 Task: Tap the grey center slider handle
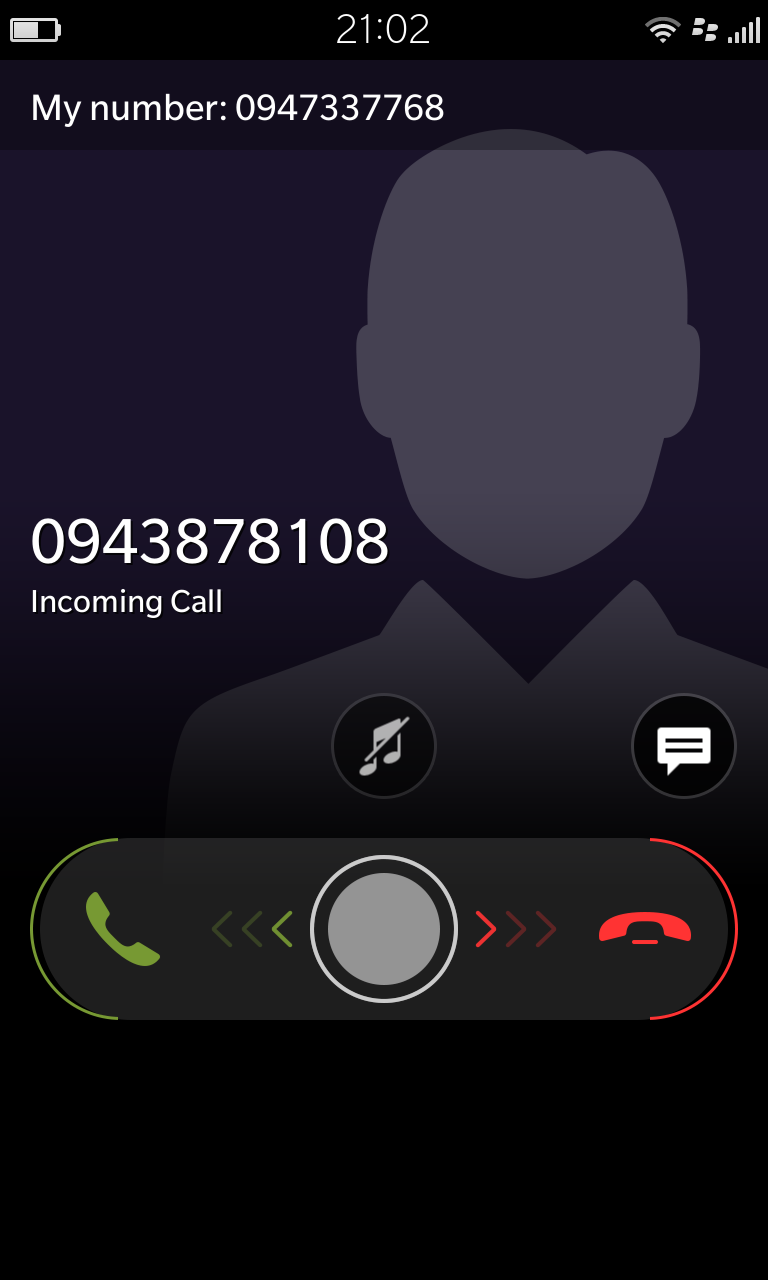coord(384,929)
